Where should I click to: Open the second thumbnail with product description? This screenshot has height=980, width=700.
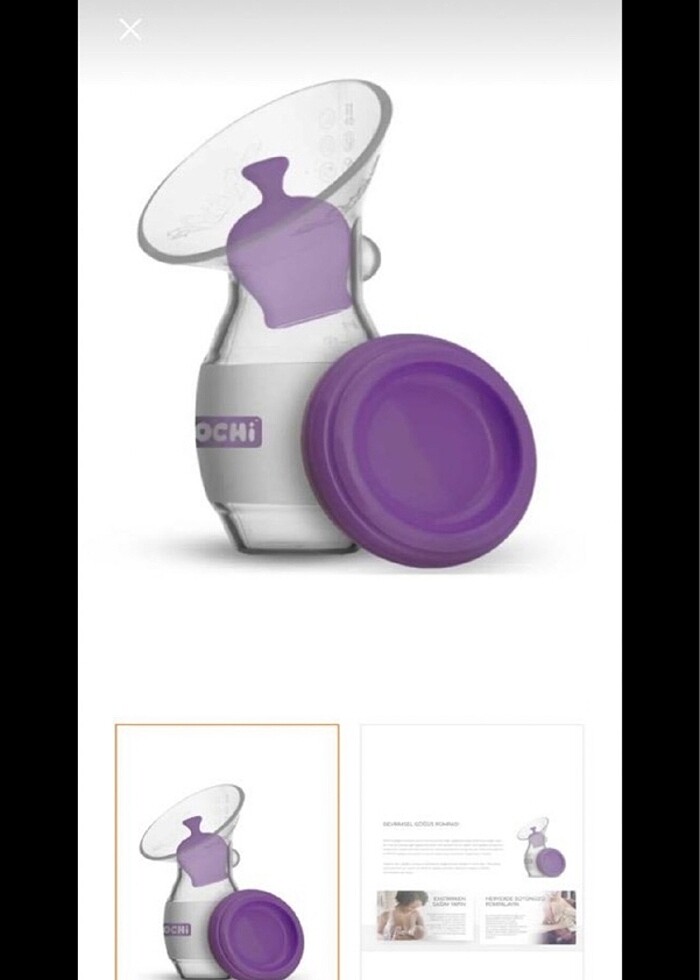tap(472, 850)
